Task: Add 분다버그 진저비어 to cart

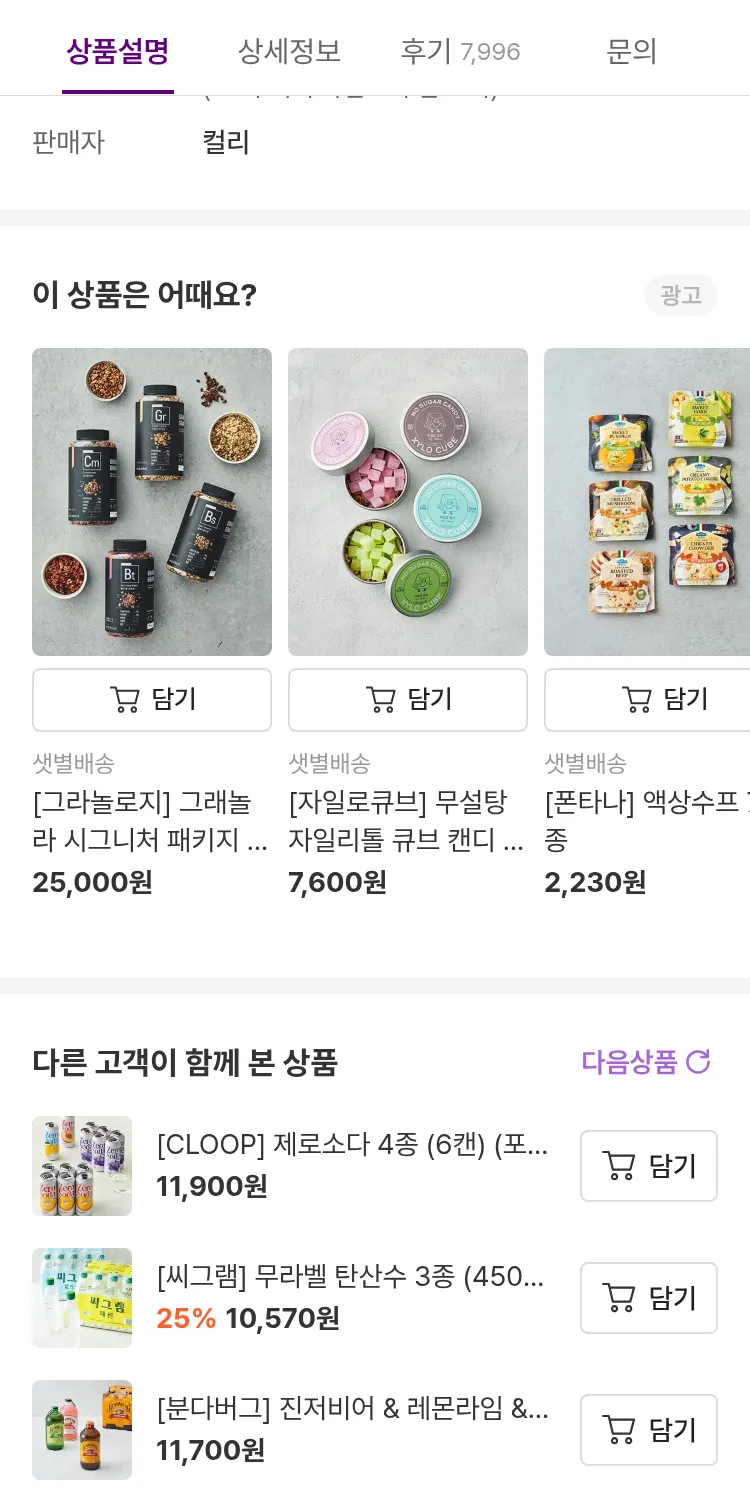Action: [649, 1430]
